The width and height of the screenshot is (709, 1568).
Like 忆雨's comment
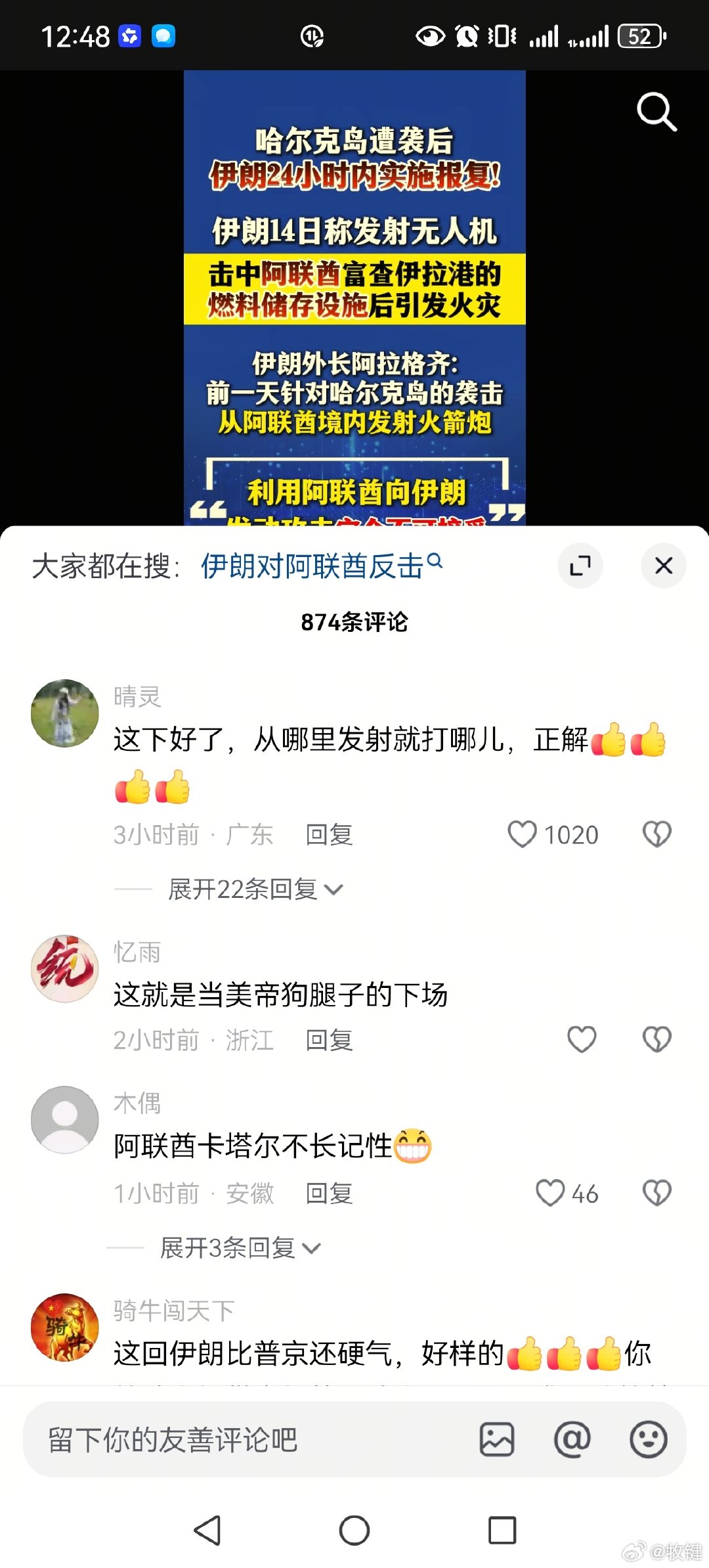point(582,1040)
